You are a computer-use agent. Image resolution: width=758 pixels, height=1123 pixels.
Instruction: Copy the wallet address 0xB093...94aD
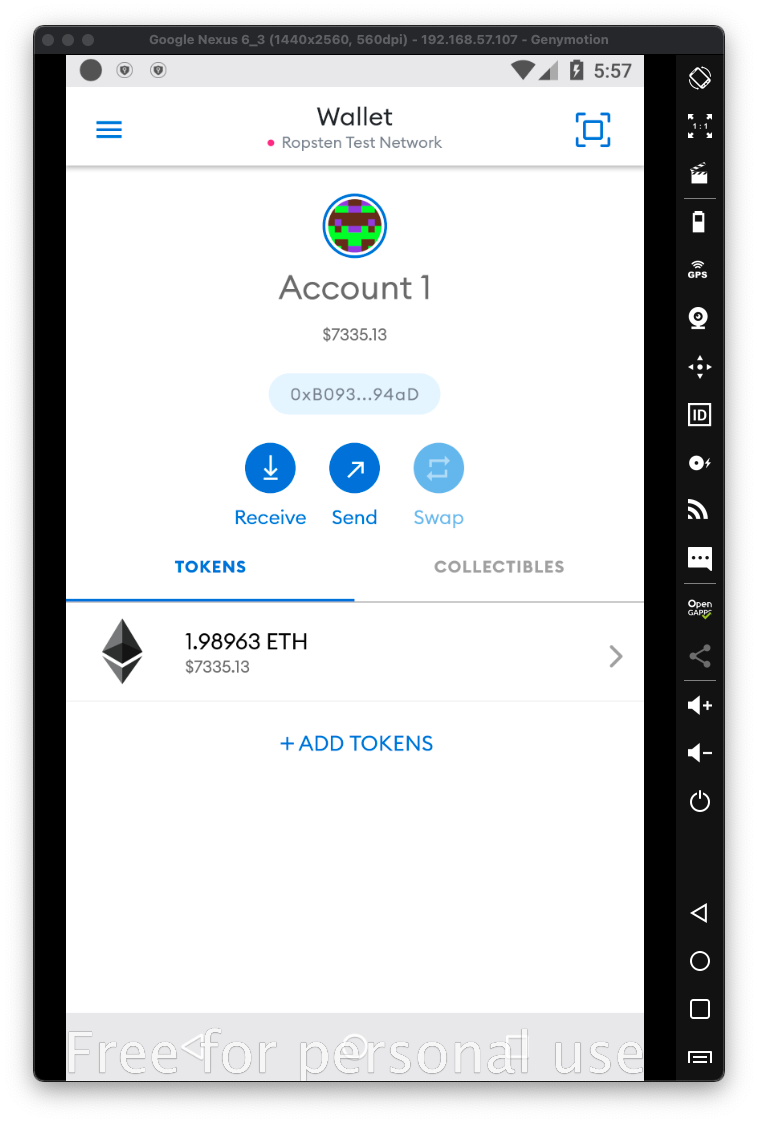pos(354,394)
